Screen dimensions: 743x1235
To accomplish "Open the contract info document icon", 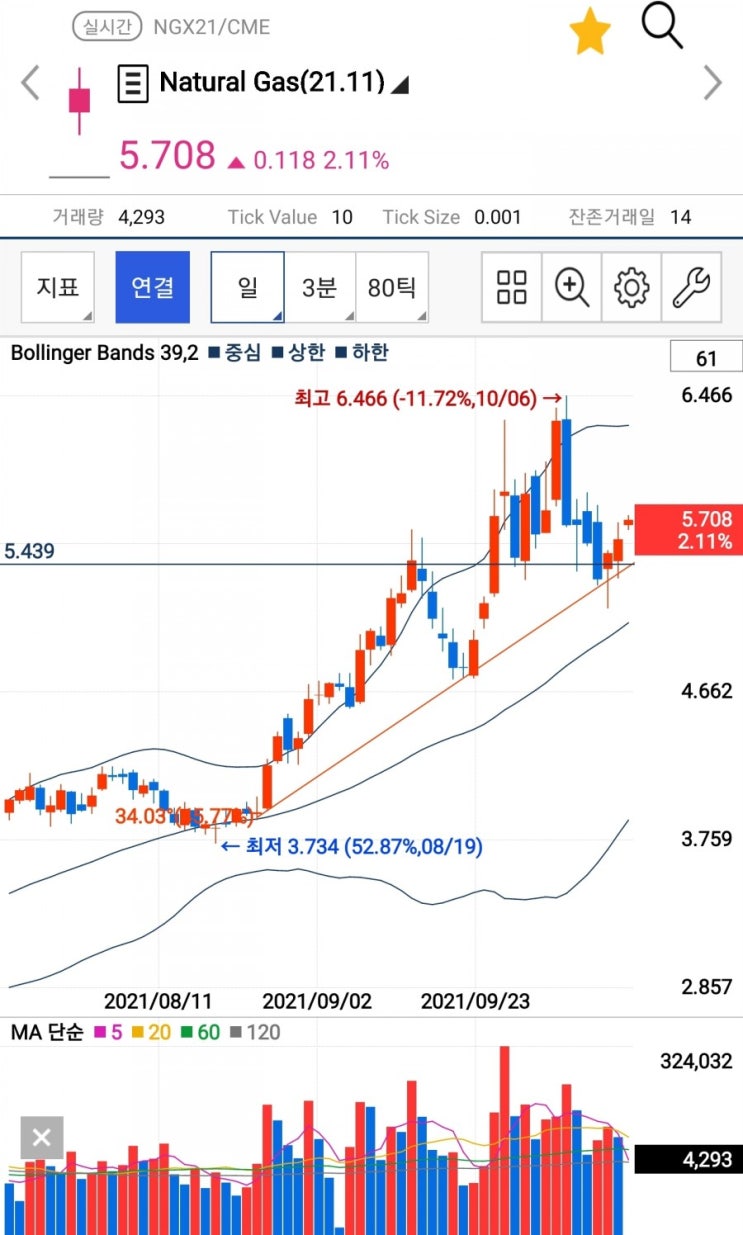I will tap(133, 84).
